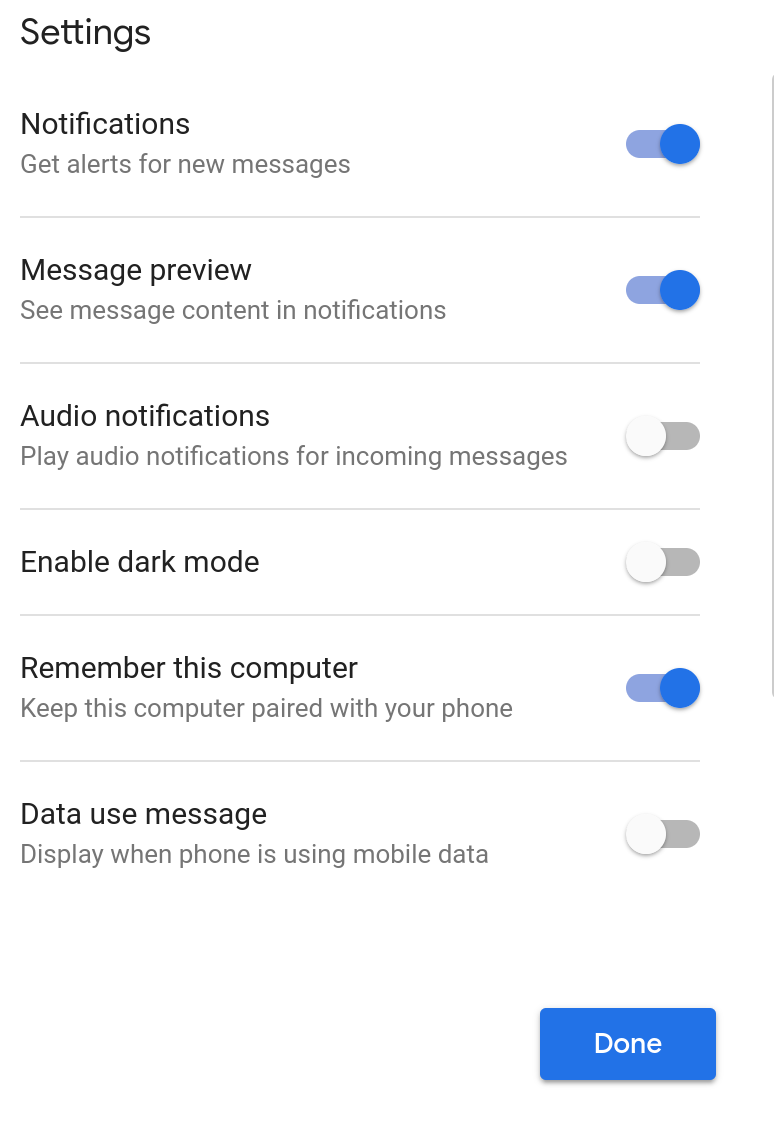Click See message content in notifications text
The height and width of the screenshot is (1126, 774).
pyautogui.click(x=233, y=310)
